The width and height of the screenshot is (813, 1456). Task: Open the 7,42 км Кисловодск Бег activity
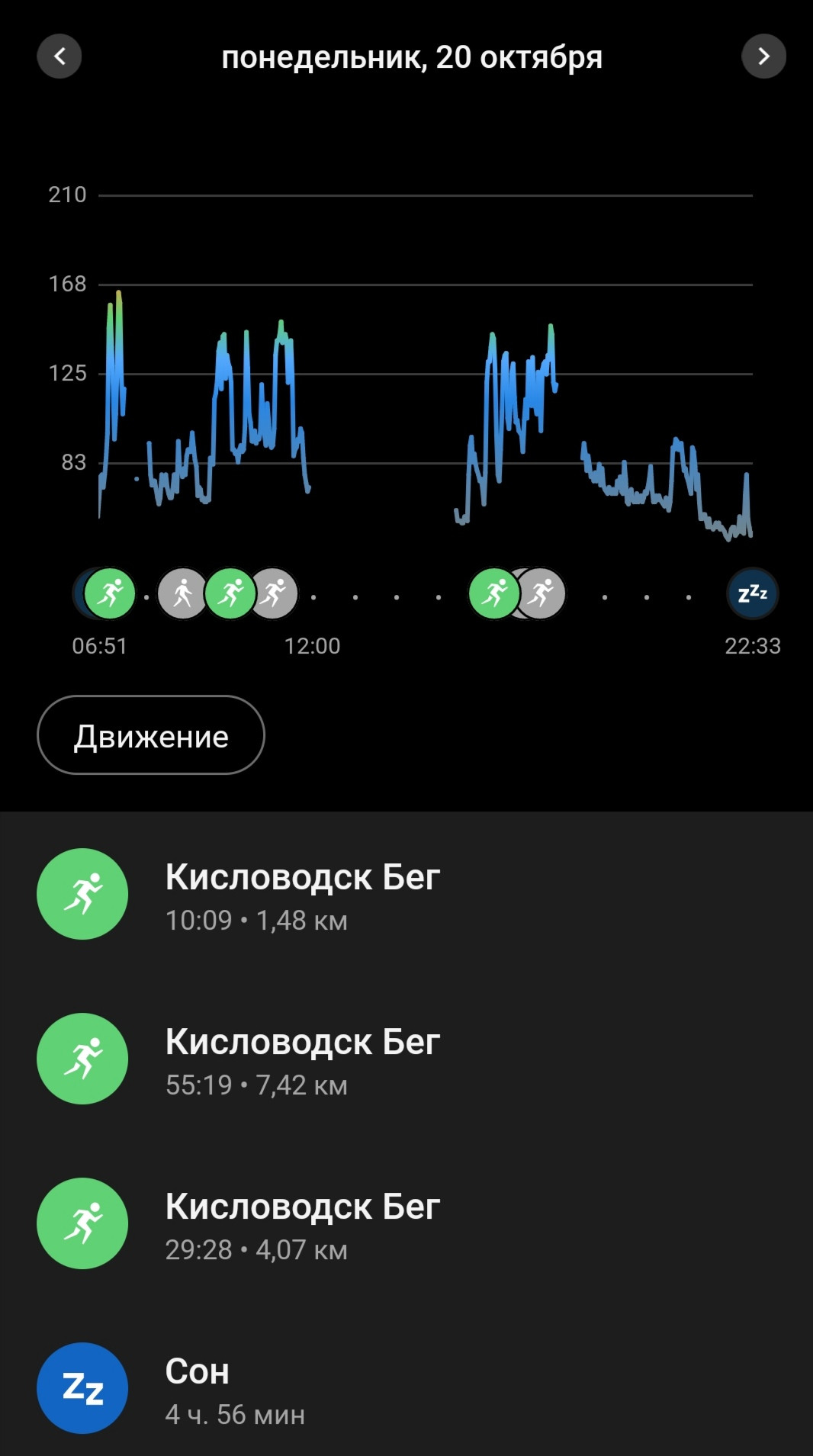tap(406, 1059)
